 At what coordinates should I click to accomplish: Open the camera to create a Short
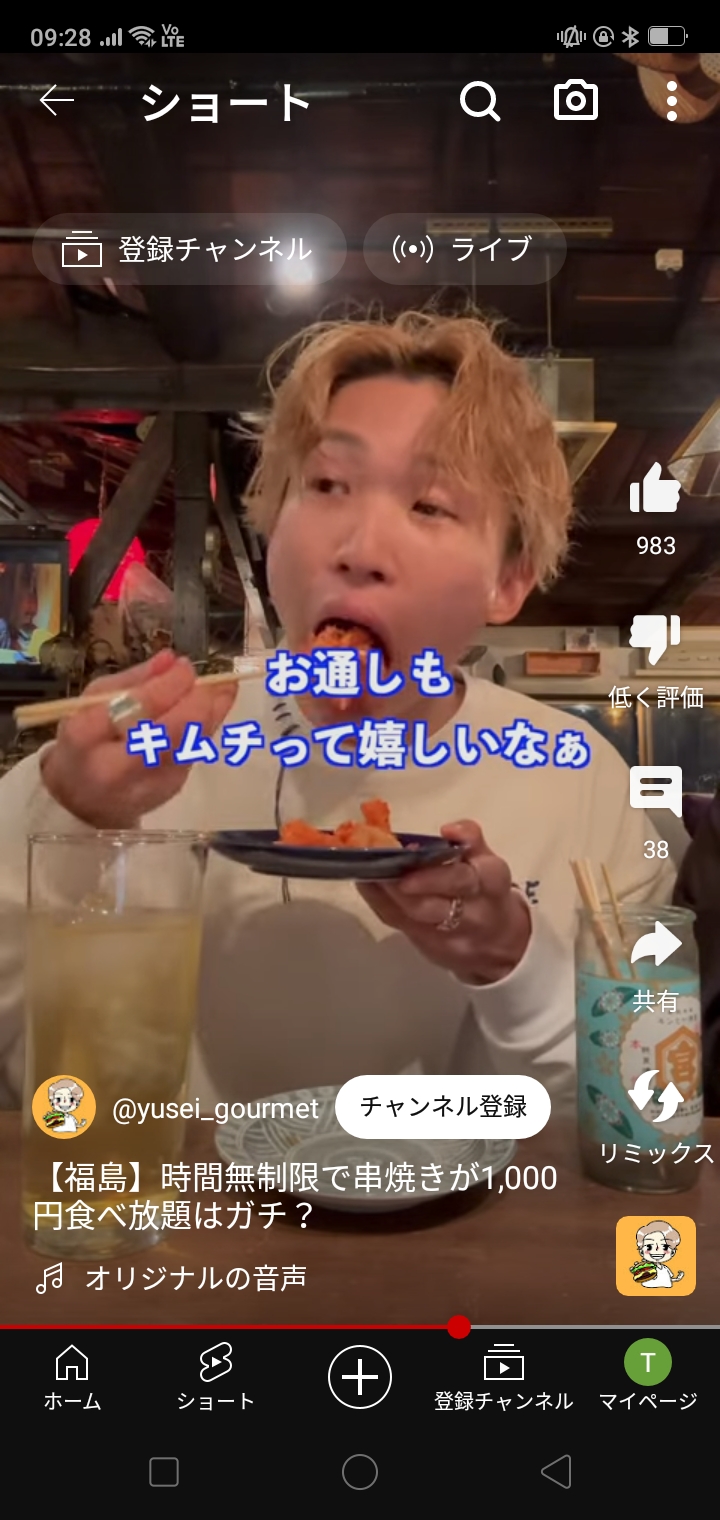[576, 101]
